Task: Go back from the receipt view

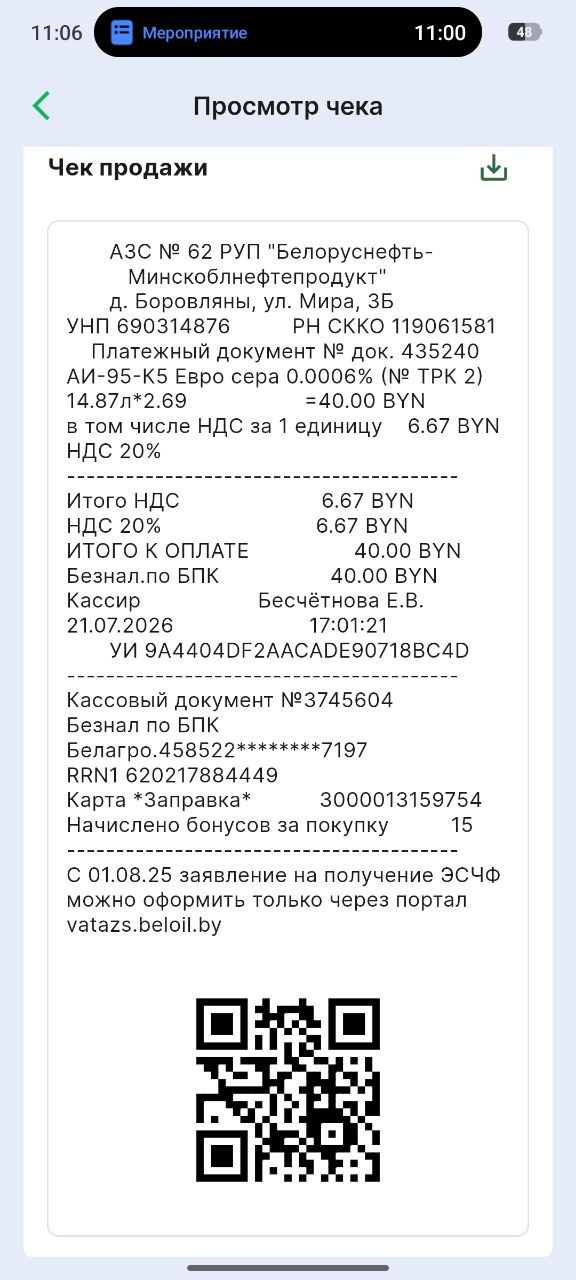Action: click(x=41, y=106)
